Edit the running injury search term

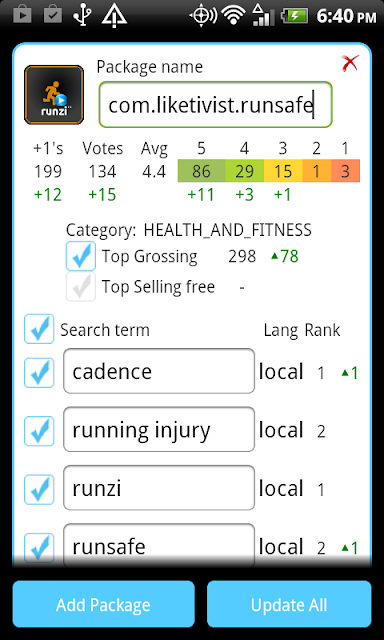(x=159, y=429)
